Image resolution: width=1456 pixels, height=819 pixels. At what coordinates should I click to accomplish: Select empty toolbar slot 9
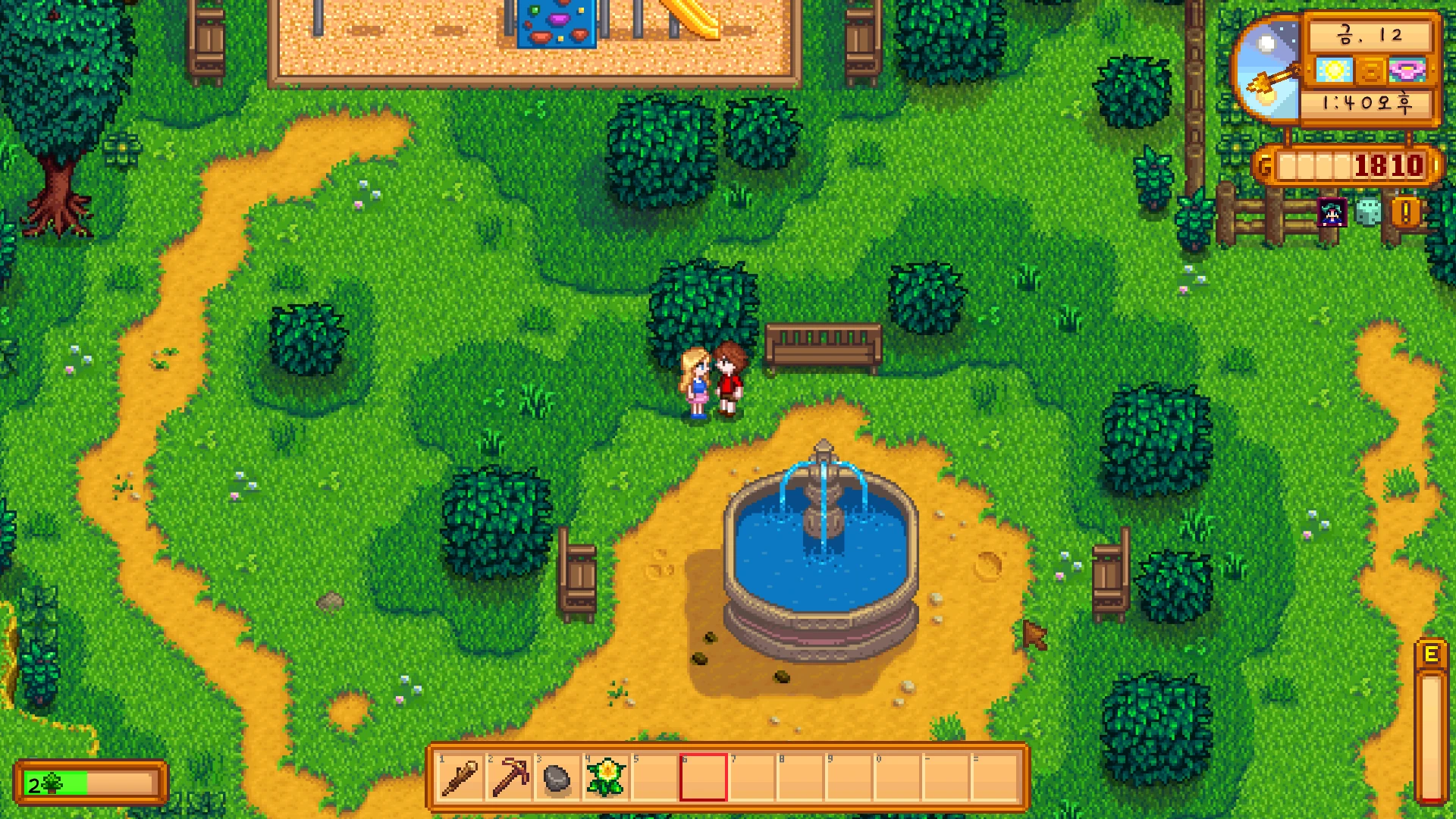click(x=849, y=777)
